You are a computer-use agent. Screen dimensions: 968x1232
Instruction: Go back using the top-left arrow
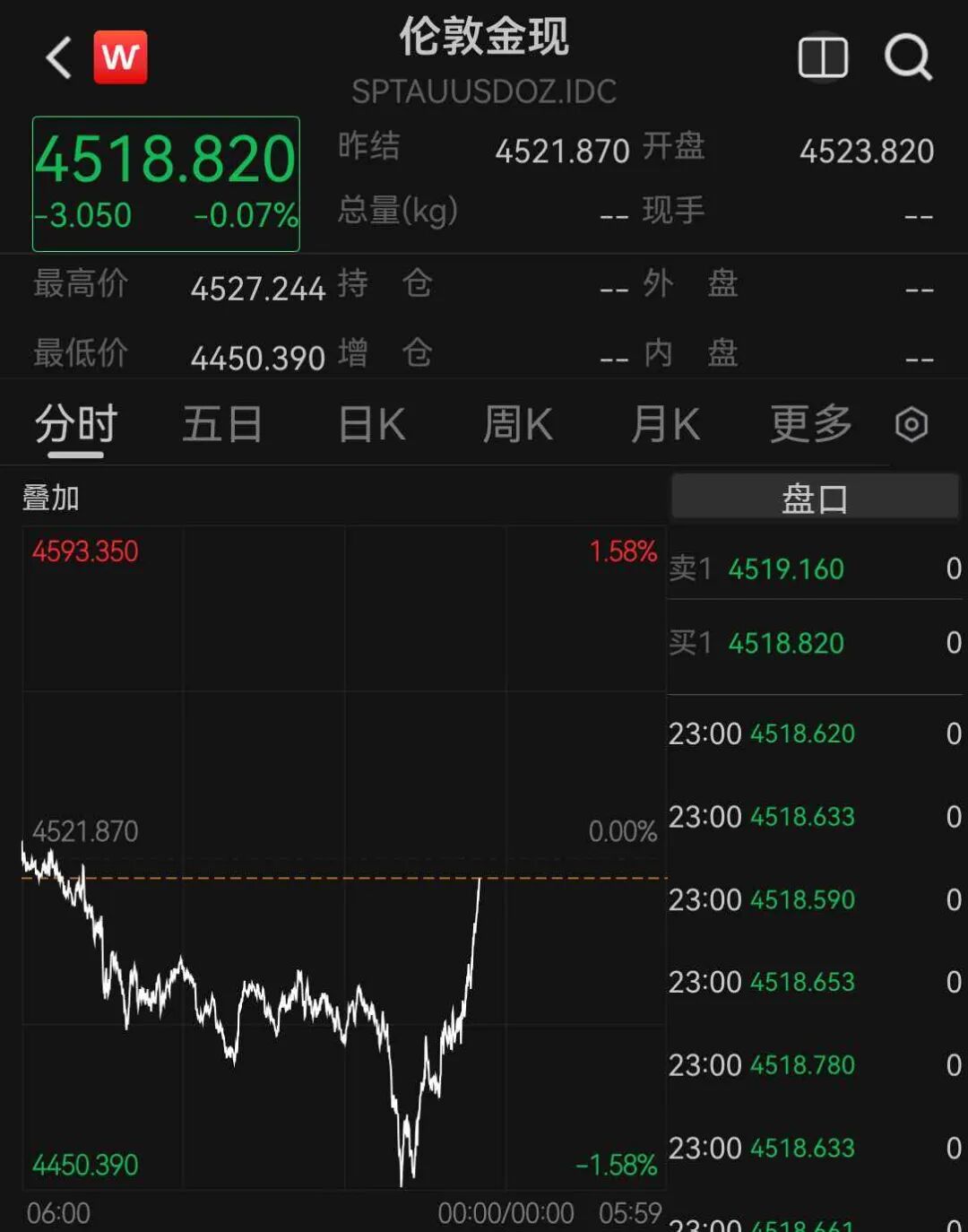[59, 58]
